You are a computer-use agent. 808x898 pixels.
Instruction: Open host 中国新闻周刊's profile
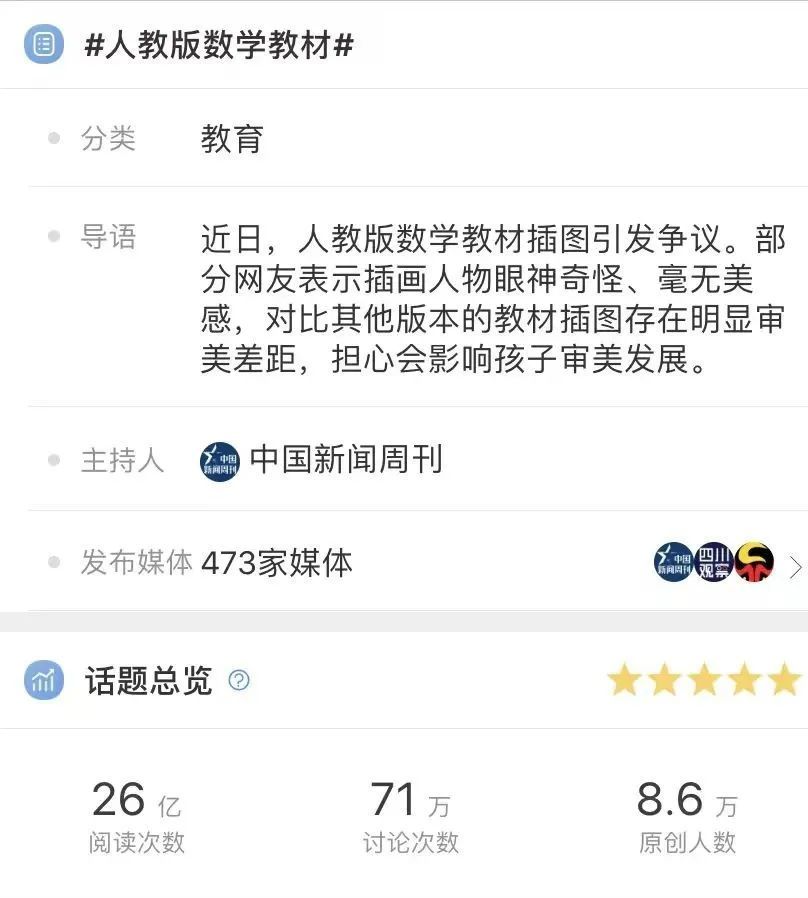pyautogui.click(x=344, y=461)
